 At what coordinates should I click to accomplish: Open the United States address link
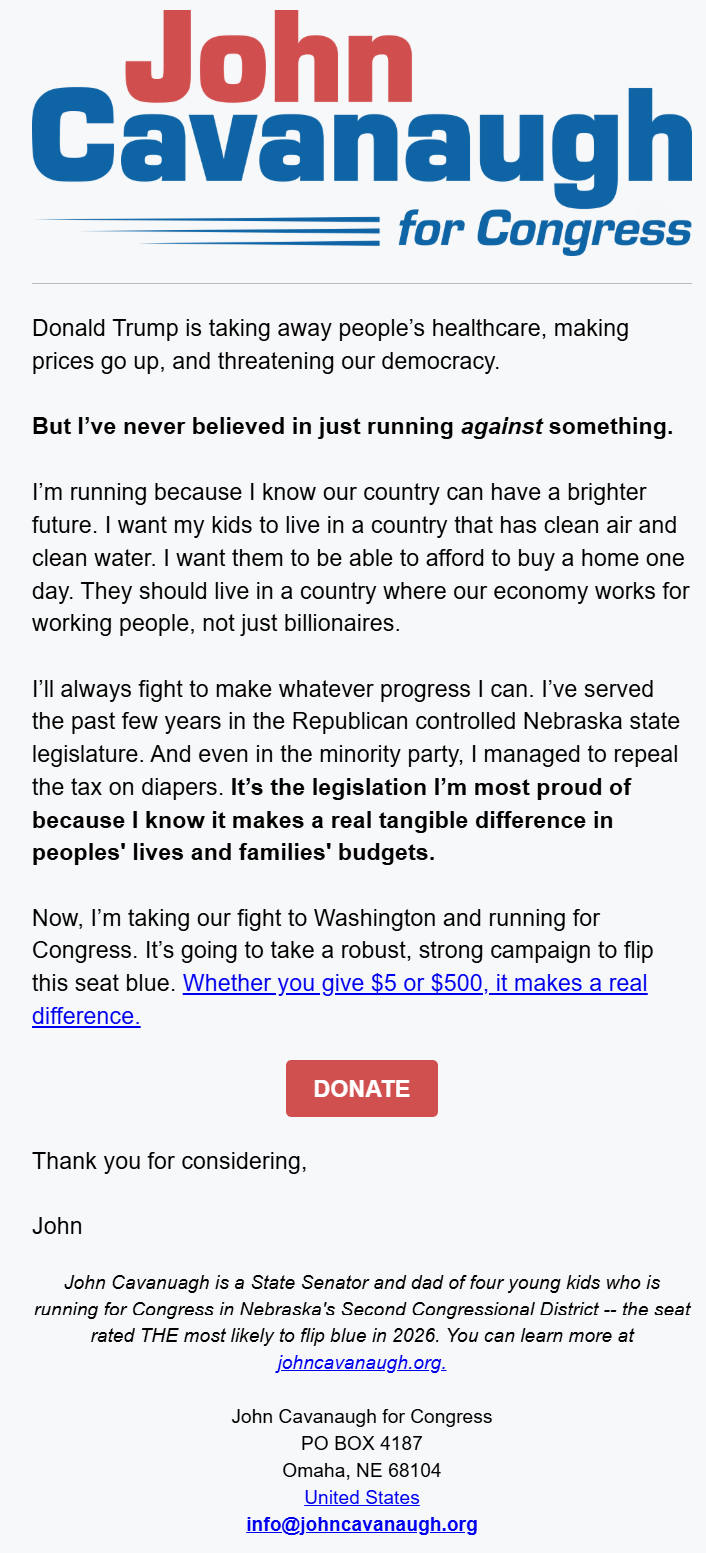361,1497
